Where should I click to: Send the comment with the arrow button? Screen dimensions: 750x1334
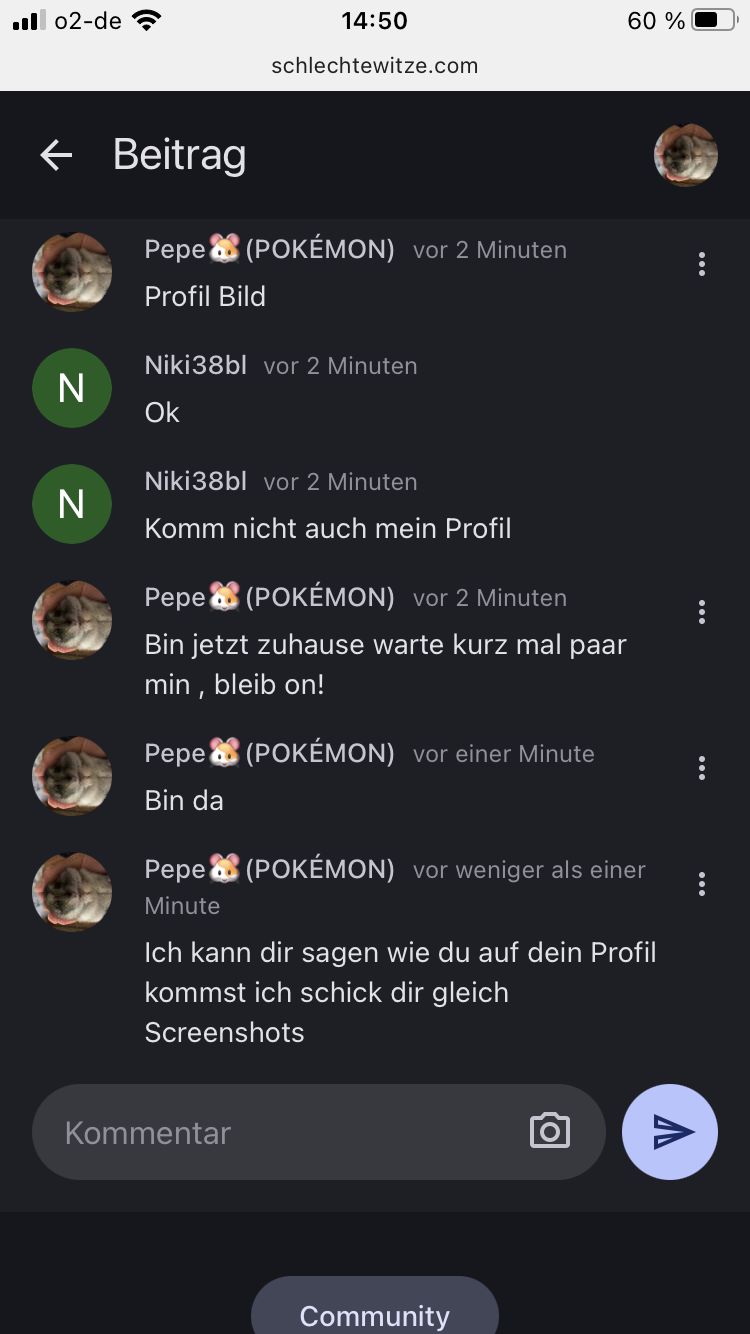tap(670, 1132)
